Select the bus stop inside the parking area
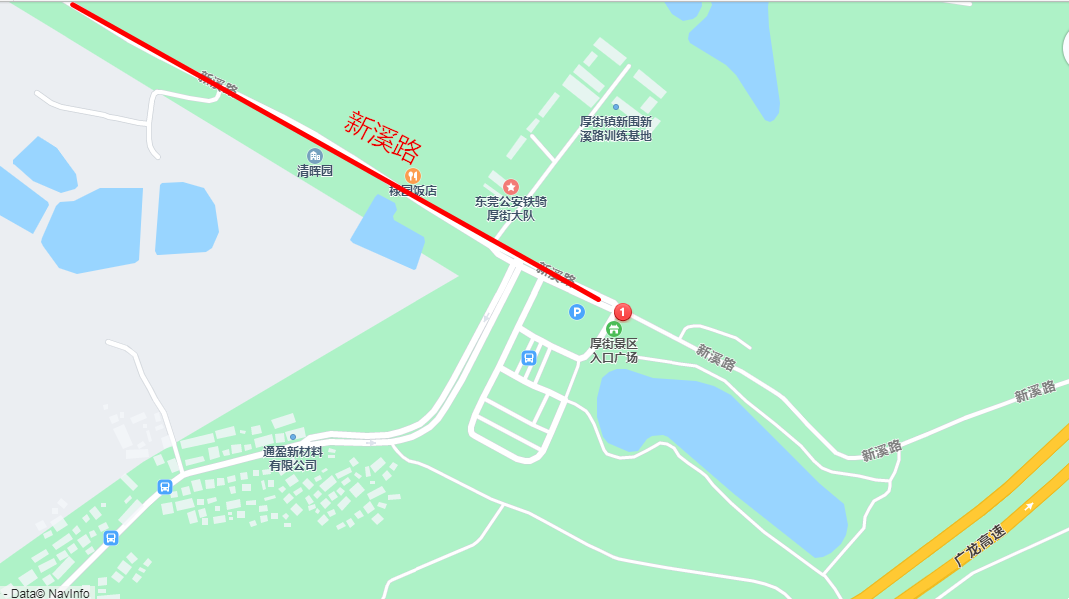This screenshot has width=1069, height=599. pos(528,358)
